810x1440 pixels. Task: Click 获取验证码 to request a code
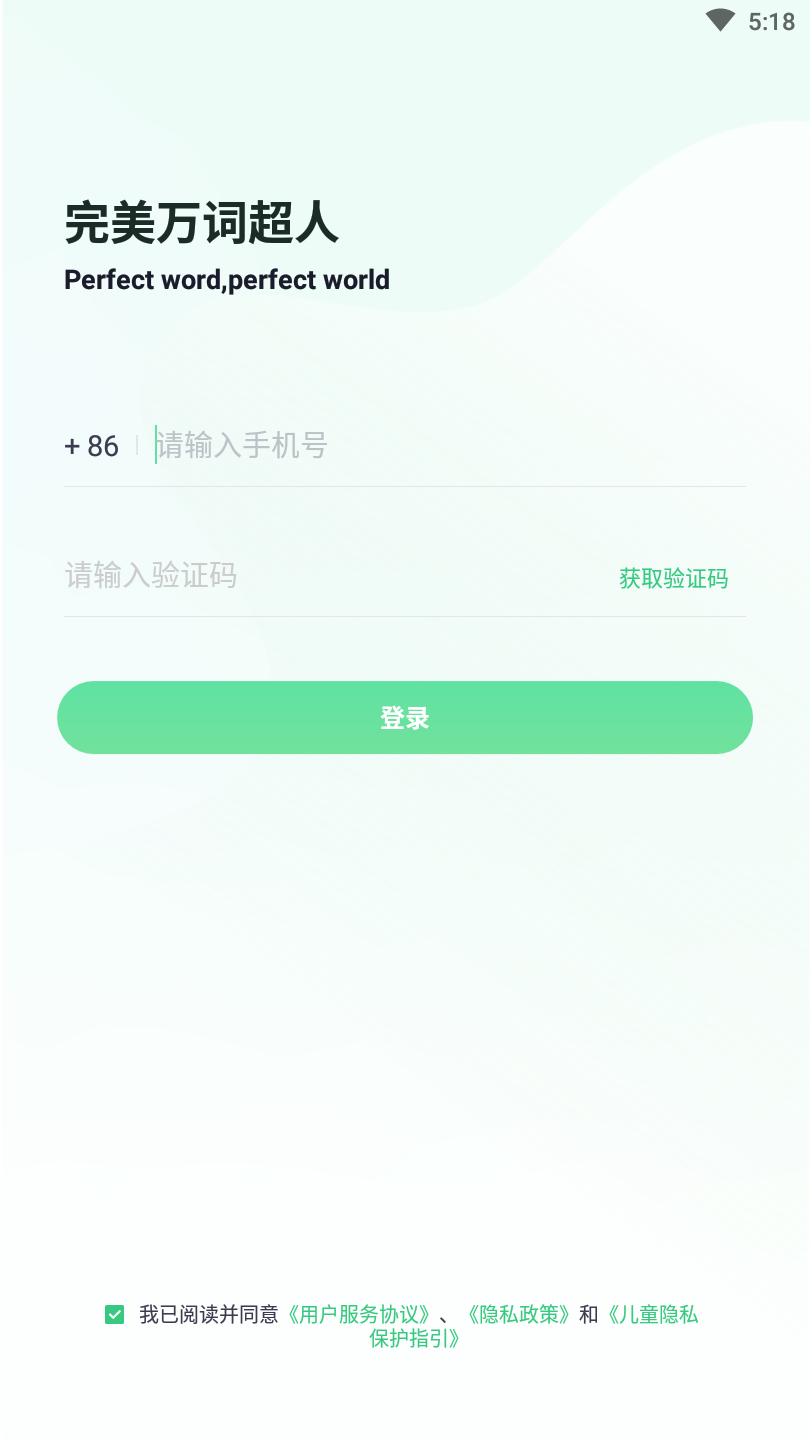673,578
